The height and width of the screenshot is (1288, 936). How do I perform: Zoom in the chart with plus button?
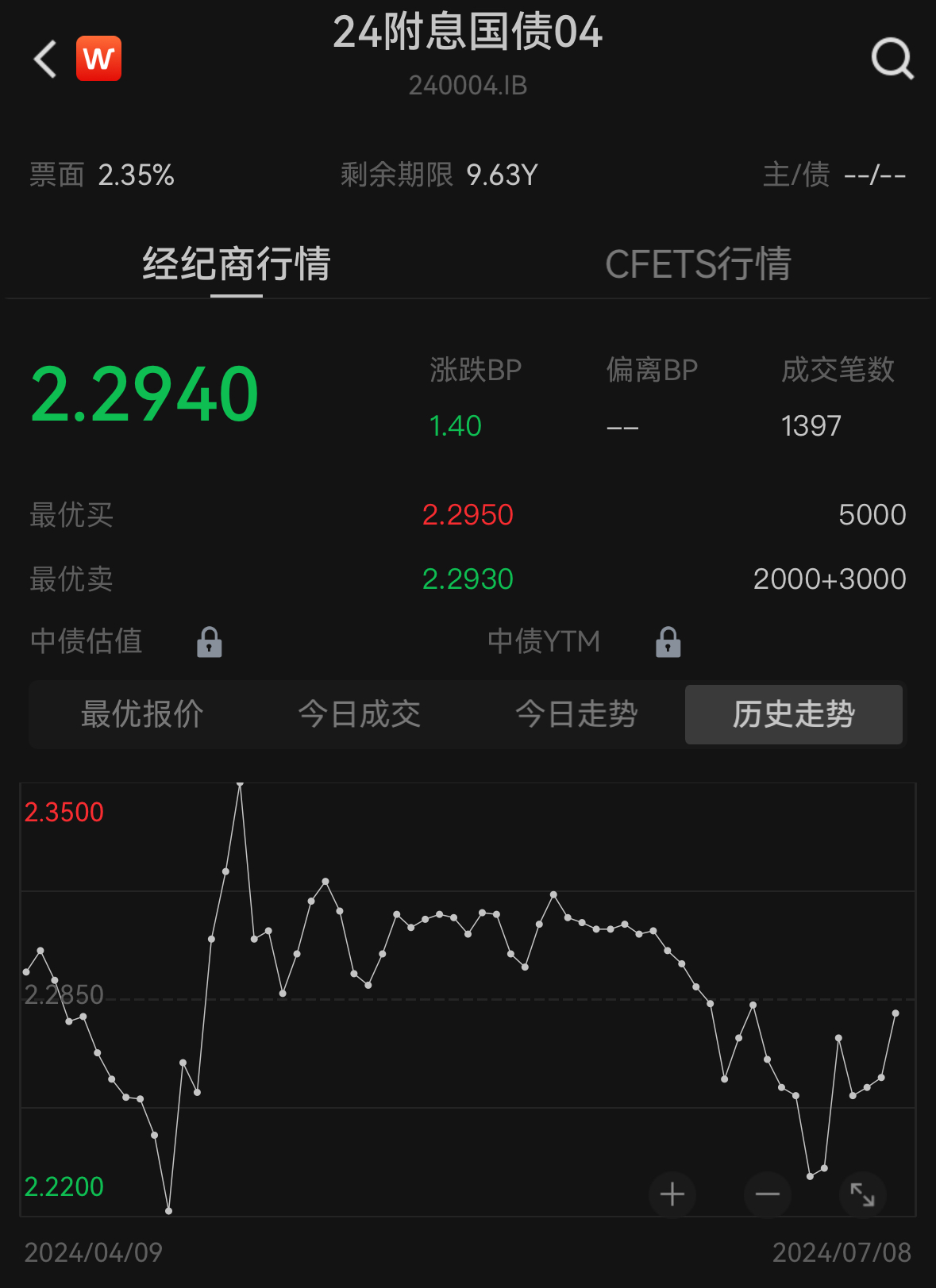tap(672, 1194)
